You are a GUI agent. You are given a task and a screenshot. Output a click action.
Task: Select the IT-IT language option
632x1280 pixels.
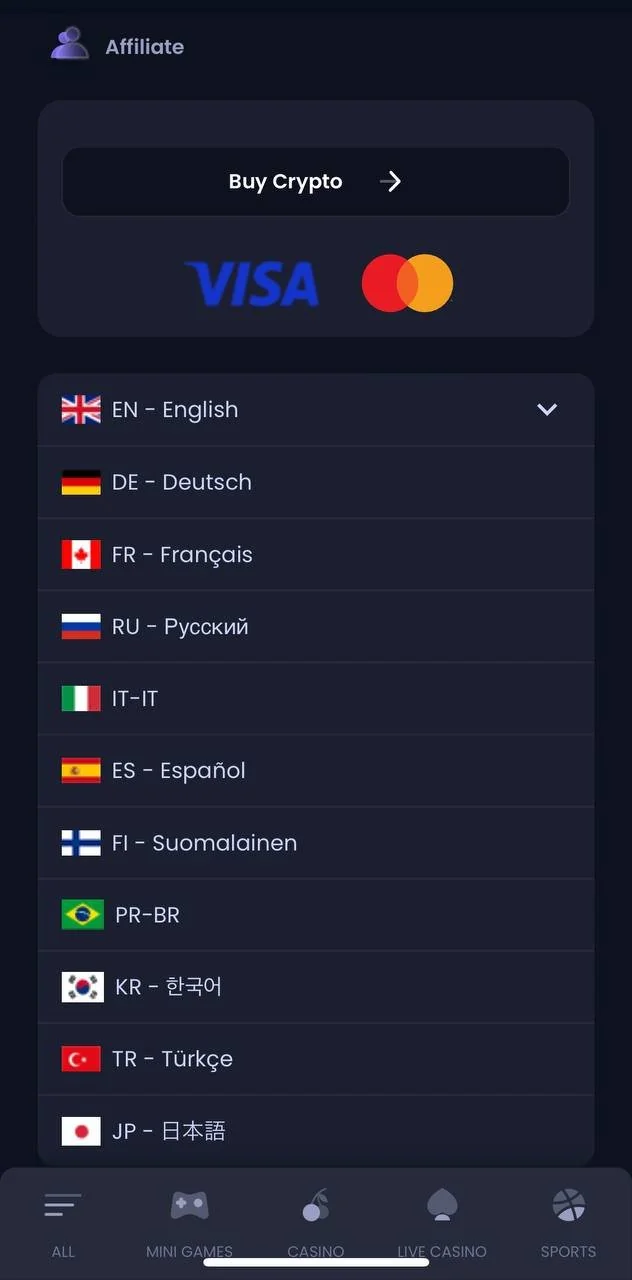tap(316, 698)
